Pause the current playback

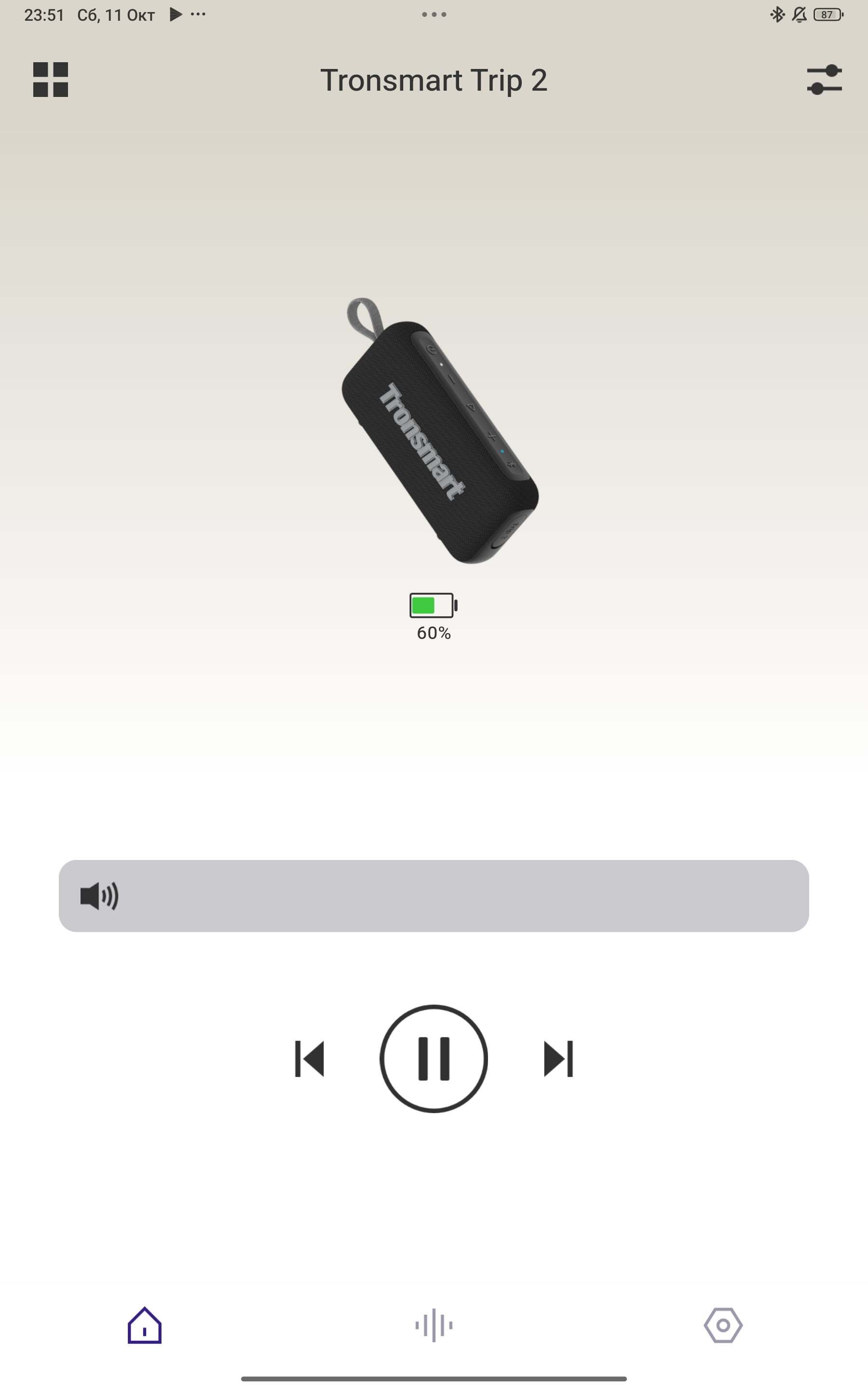click(434, 1059)
